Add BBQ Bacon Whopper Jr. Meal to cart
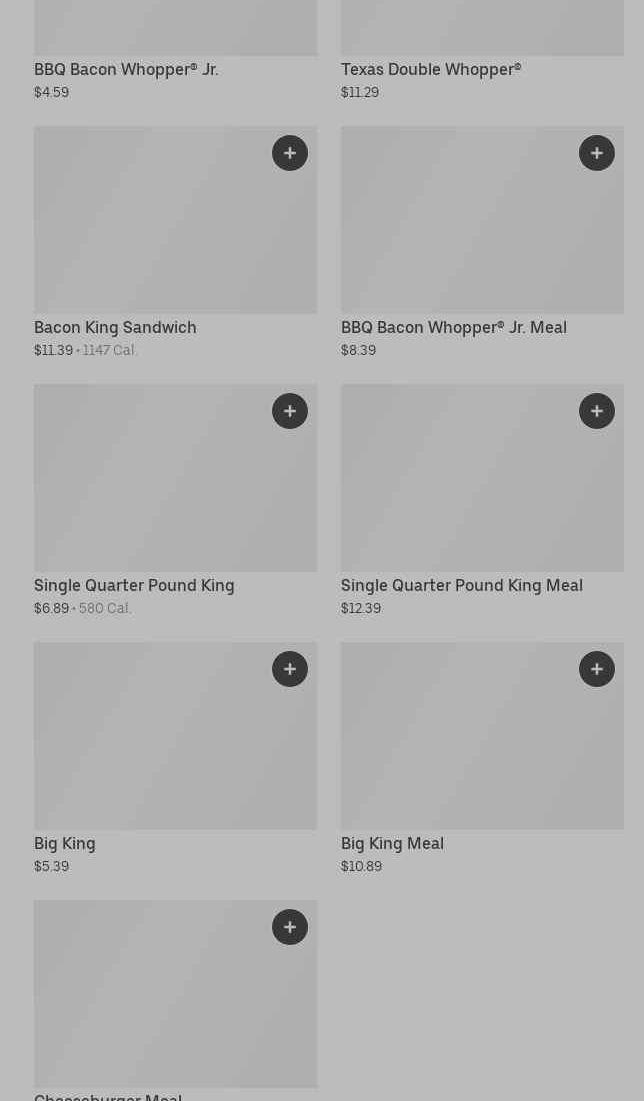The height and width of the screenshot is (1101, 644). (x=597, y=153)
